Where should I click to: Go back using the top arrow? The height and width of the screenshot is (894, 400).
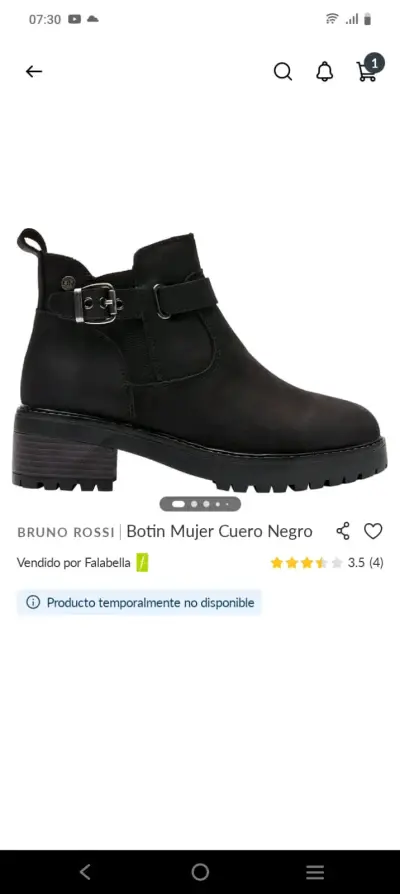34,71
